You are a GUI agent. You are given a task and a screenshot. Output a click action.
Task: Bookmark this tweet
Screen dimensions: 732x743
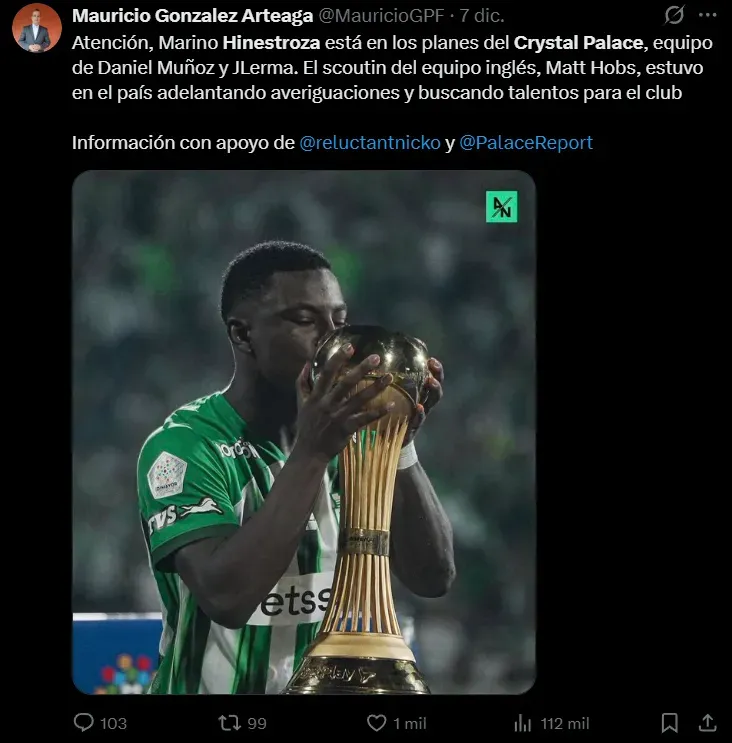670,722
